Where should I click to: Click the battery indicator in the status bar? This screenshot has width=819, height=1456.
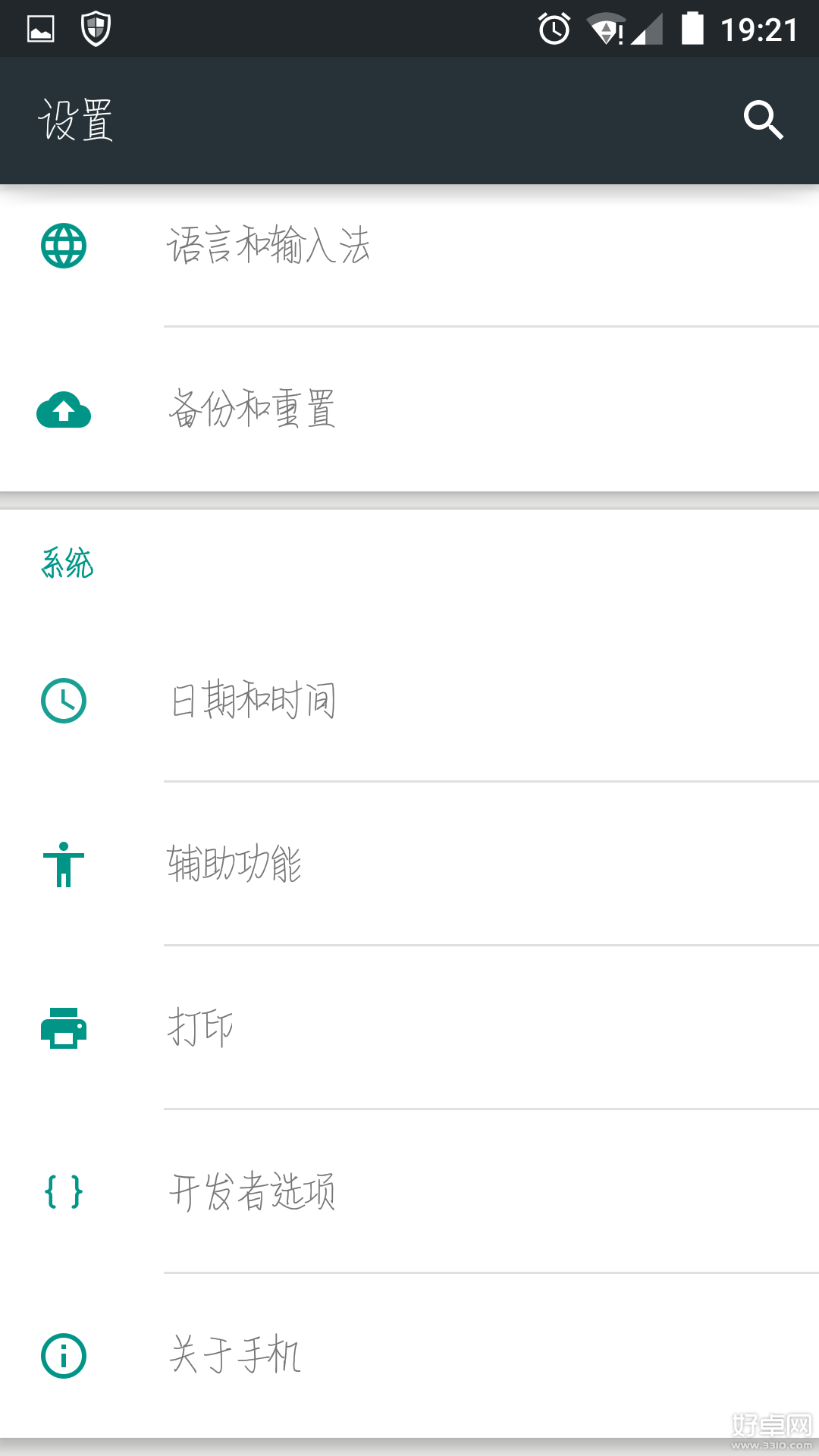click(x=691, y=28)
